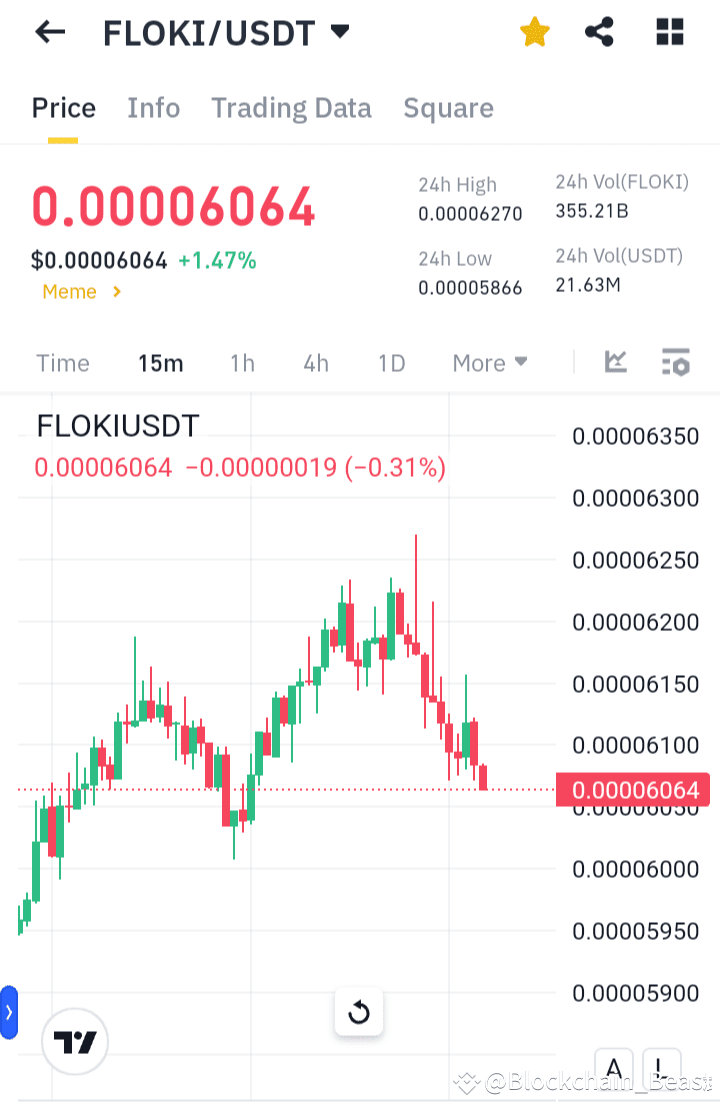This screenshot has height=1104, width=720.
Task: Open the FLOKI/USDT pair selector dropdown
Action: pyautogui.click(x=339, y=31)
